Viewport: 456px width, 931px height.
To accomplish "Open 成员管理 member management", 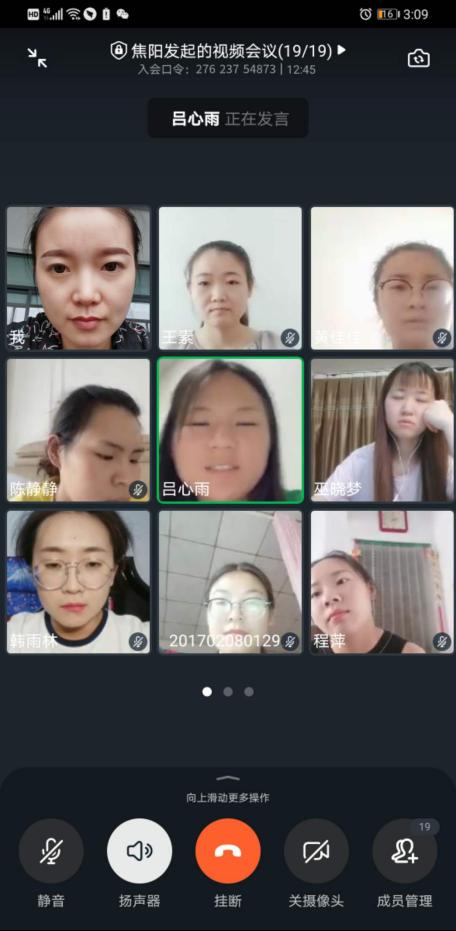I will coord(405,851).
